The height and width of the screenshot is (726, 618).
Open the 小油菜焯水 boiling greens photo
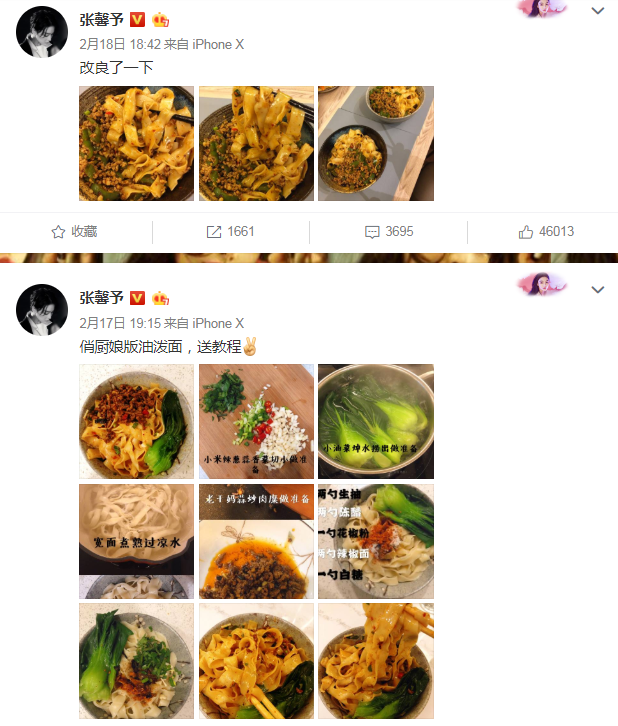point(375,421)
